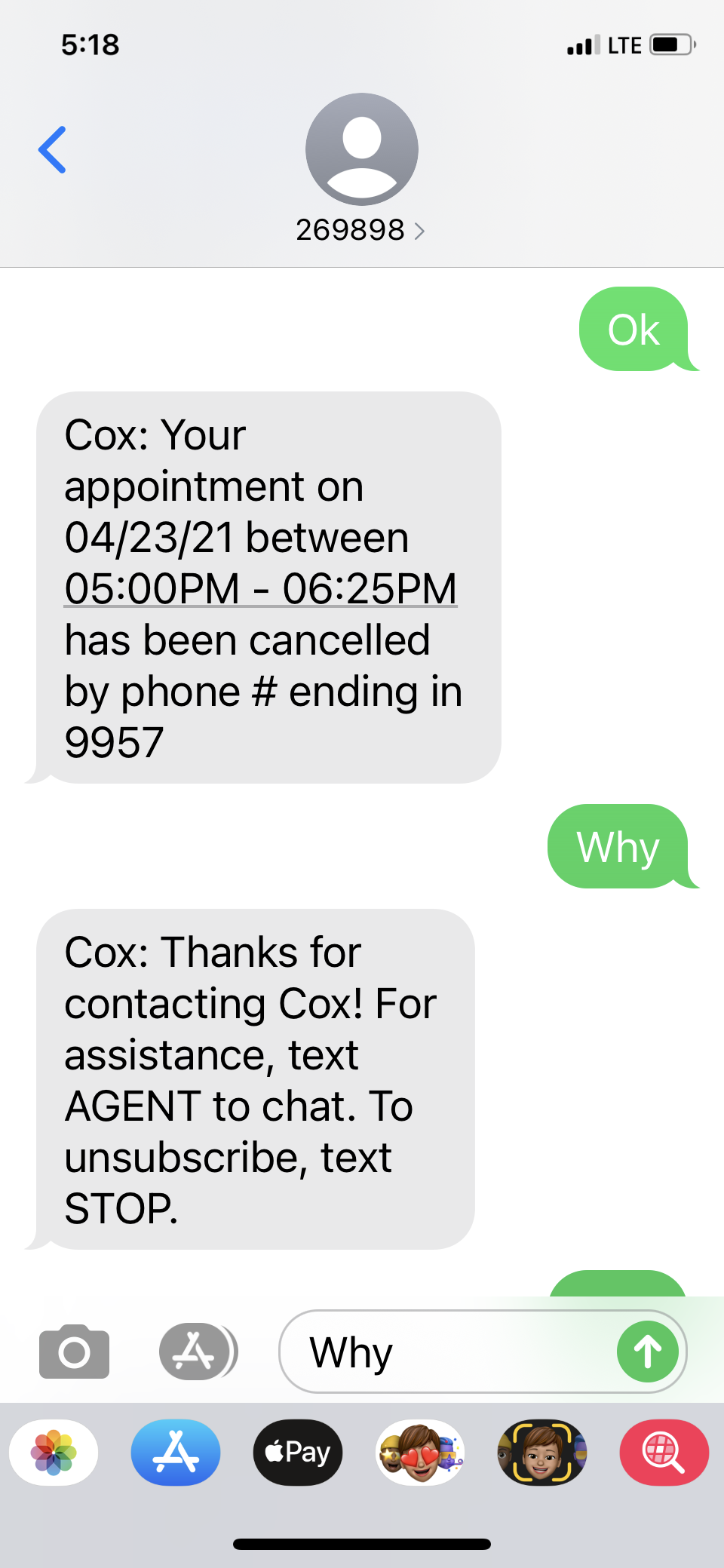The height and width of the screenshot is (1568, 724).
Task: Open the Memoji stickers icon
Action: point(419,1452)
